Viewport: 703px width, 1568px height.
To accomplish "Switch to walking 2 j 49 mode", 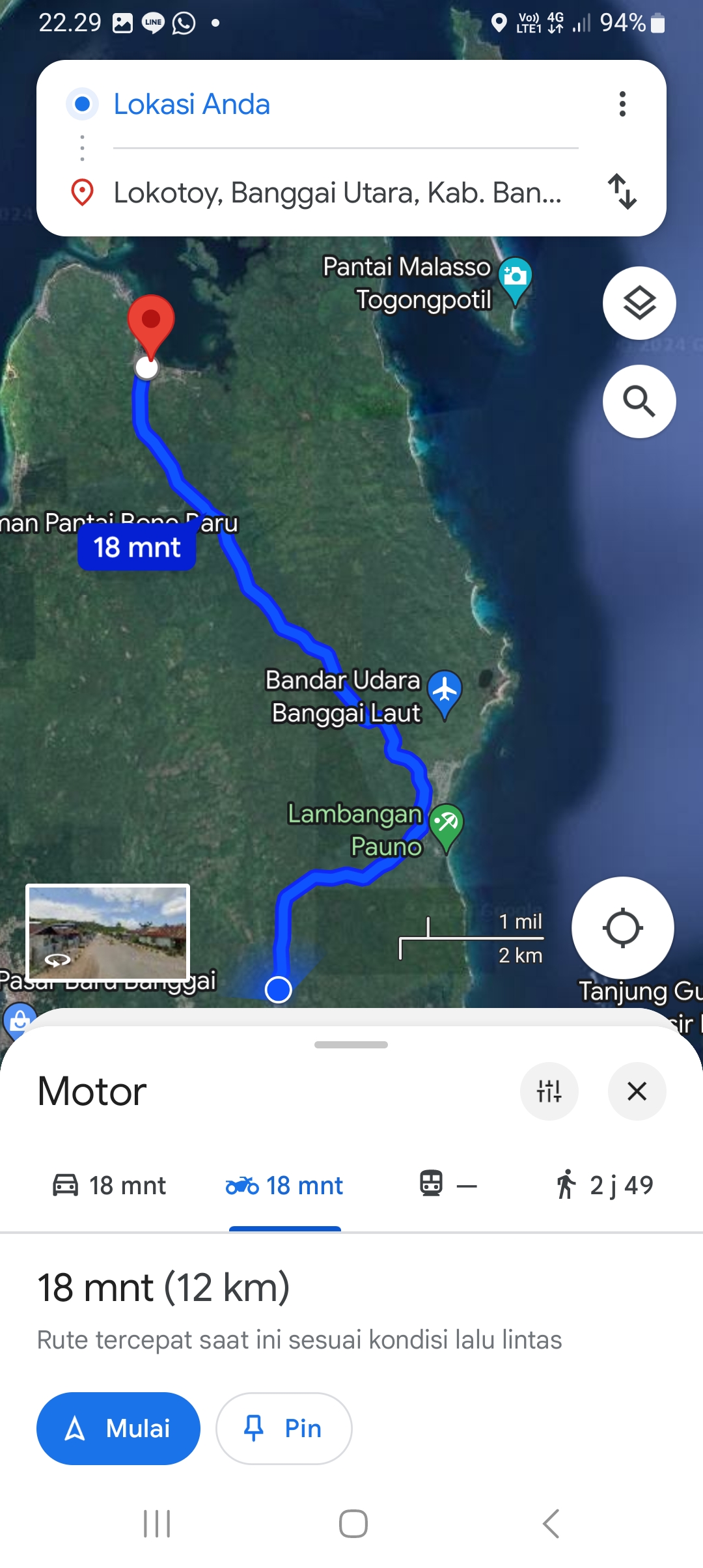I will click(x=603, y=1185).
